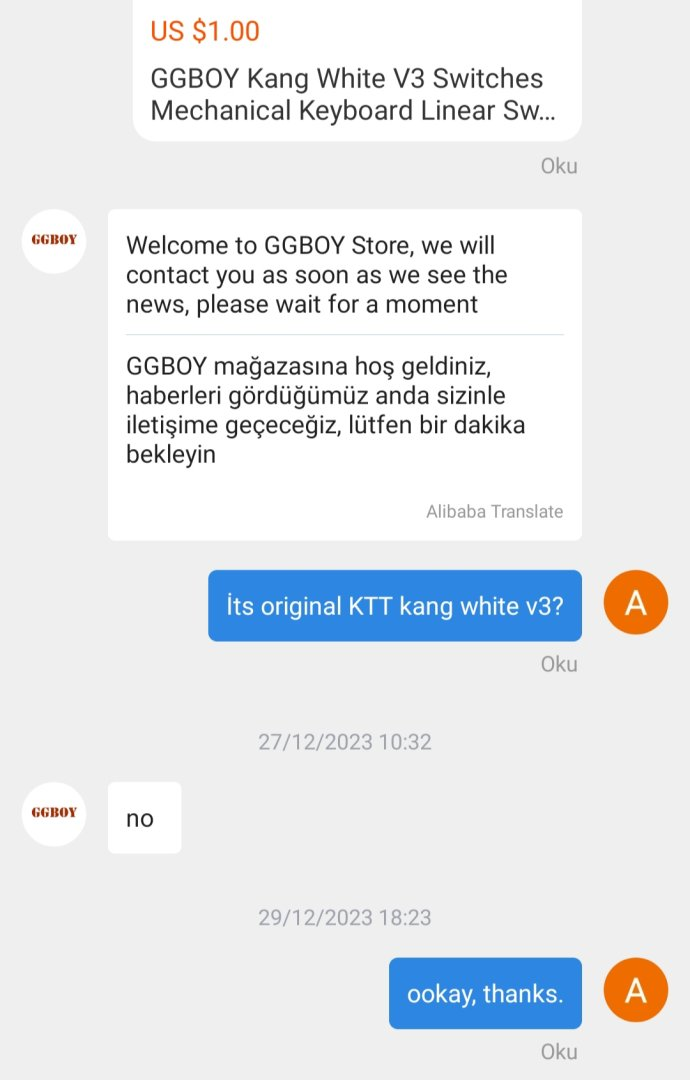Tap GGBOY avatar next to the "no" reply
Viewport: 690px width, 1080px height.
click(54, 814)
